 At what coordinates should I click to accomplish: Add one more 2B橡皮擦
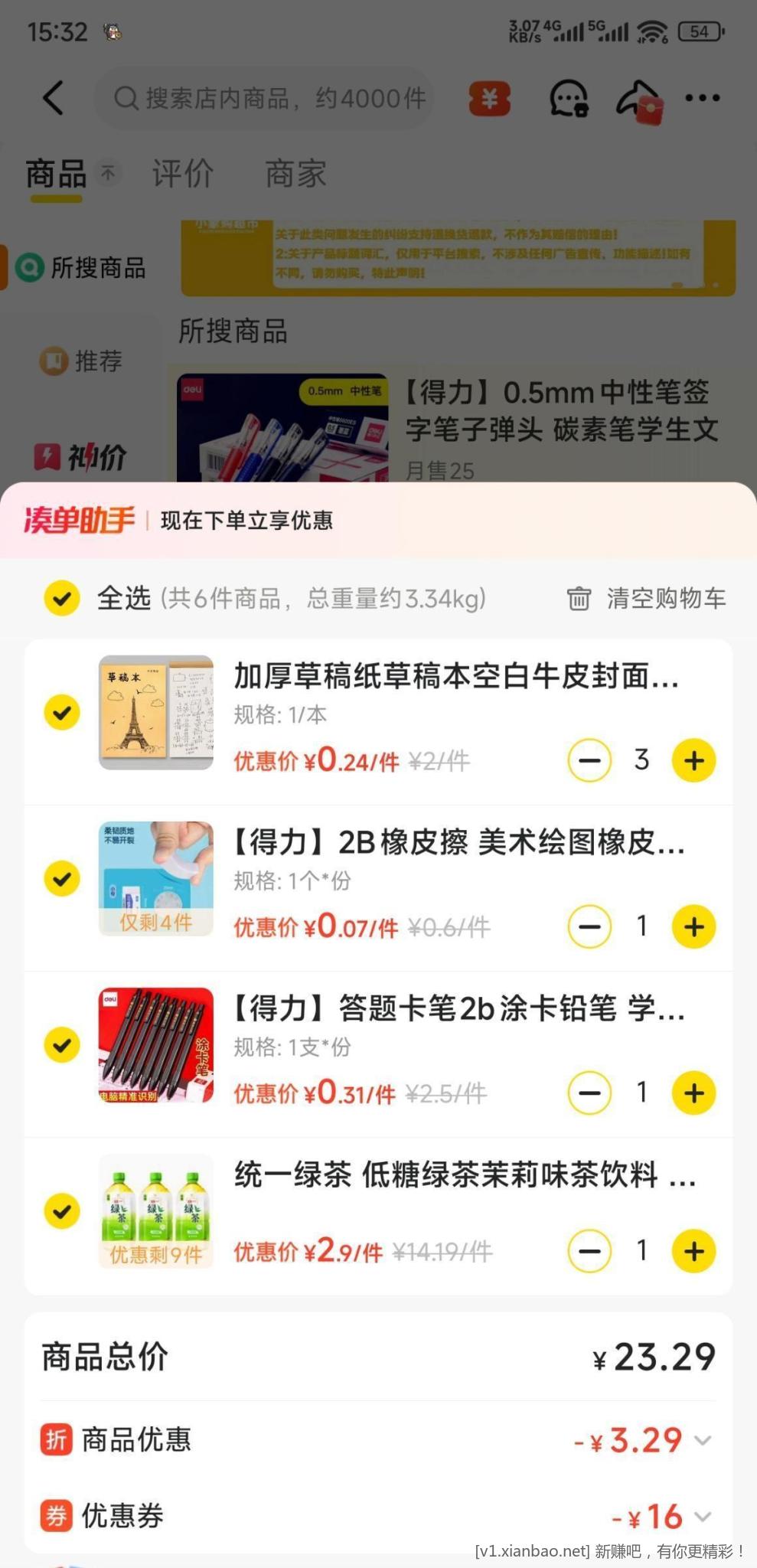693,926
